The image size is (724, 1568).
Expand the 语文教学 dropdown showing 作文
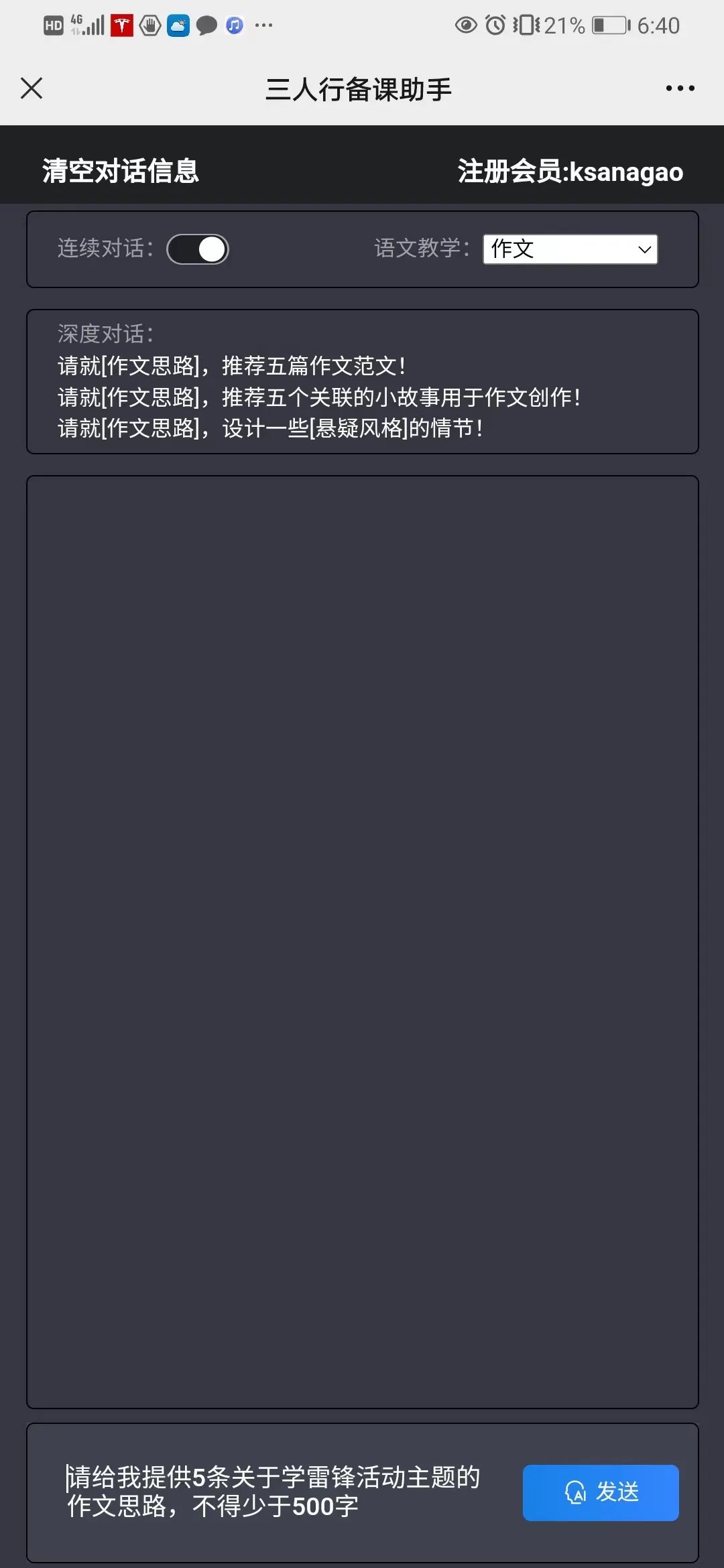pos(570,249)
